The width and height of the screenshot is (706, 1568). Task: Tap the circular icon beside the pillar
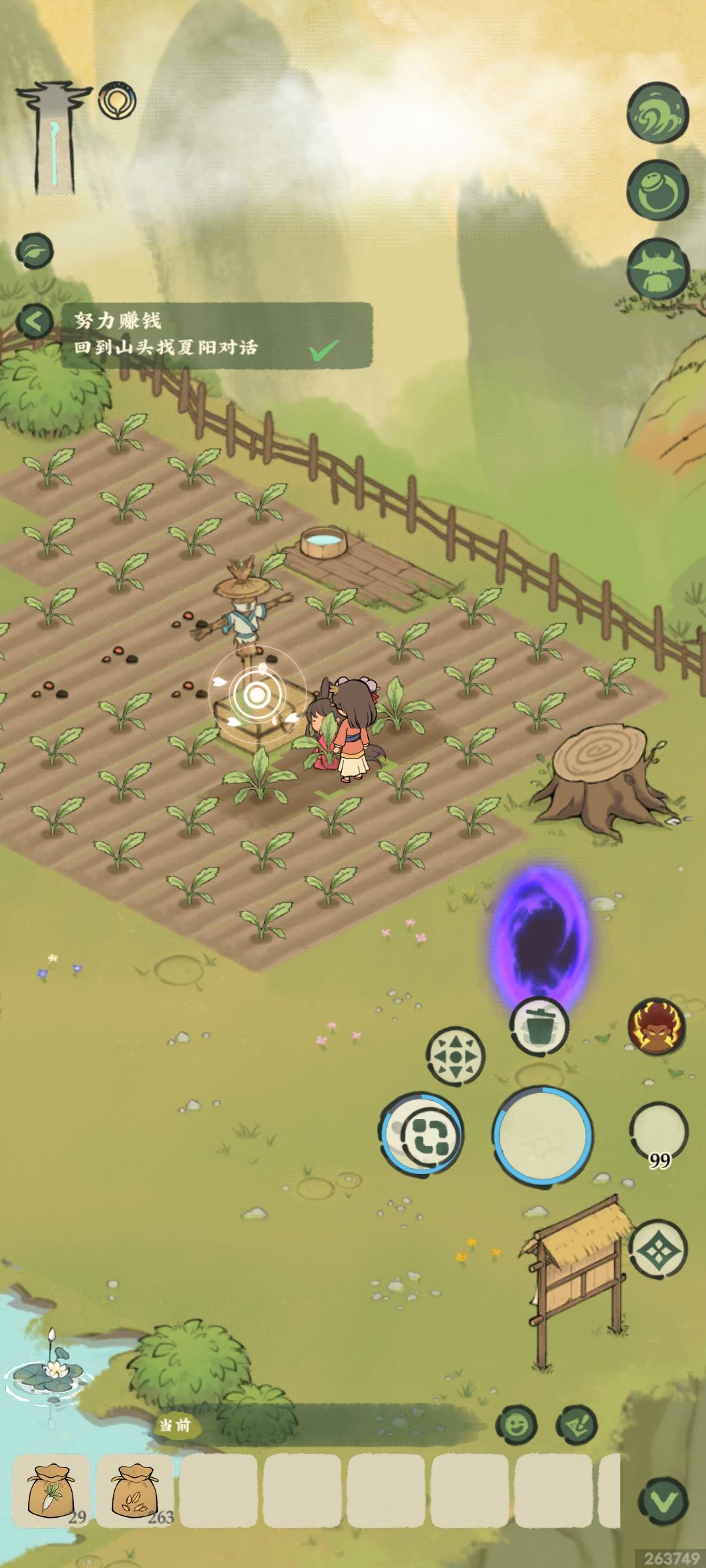click(x=117, y=101)
